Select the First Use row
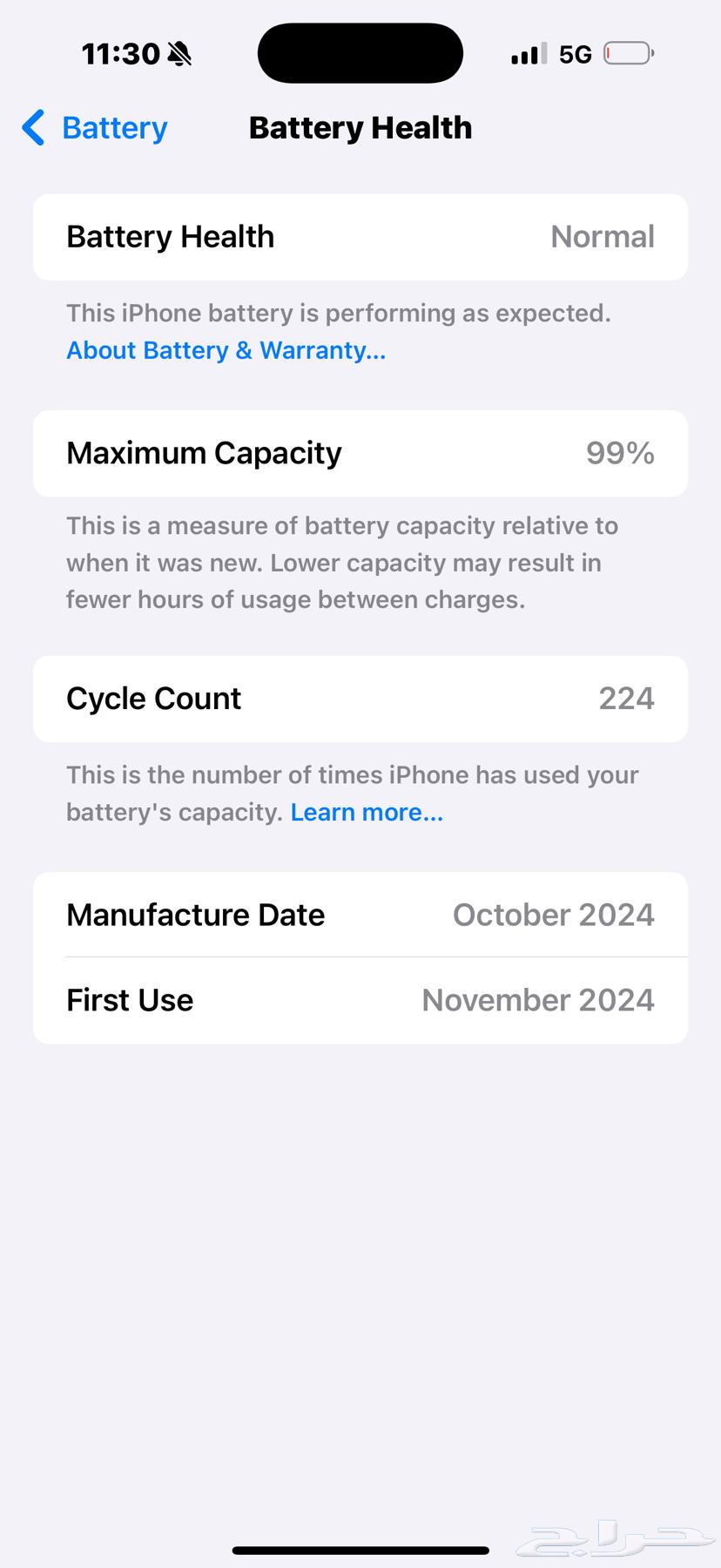Viewport: 721px width, 1568px height. point(360,999)
